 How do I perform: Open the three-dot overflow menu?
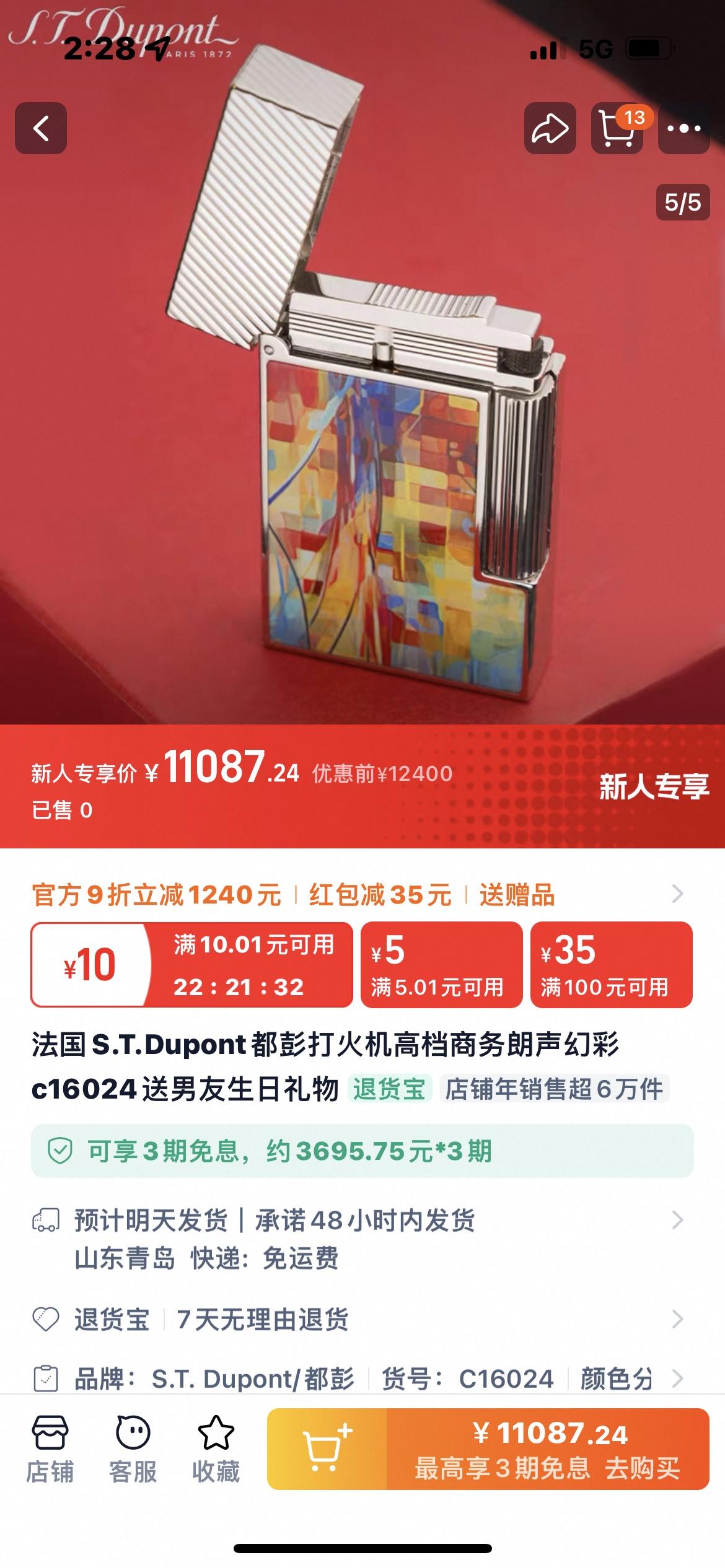[x=684, y=128]
